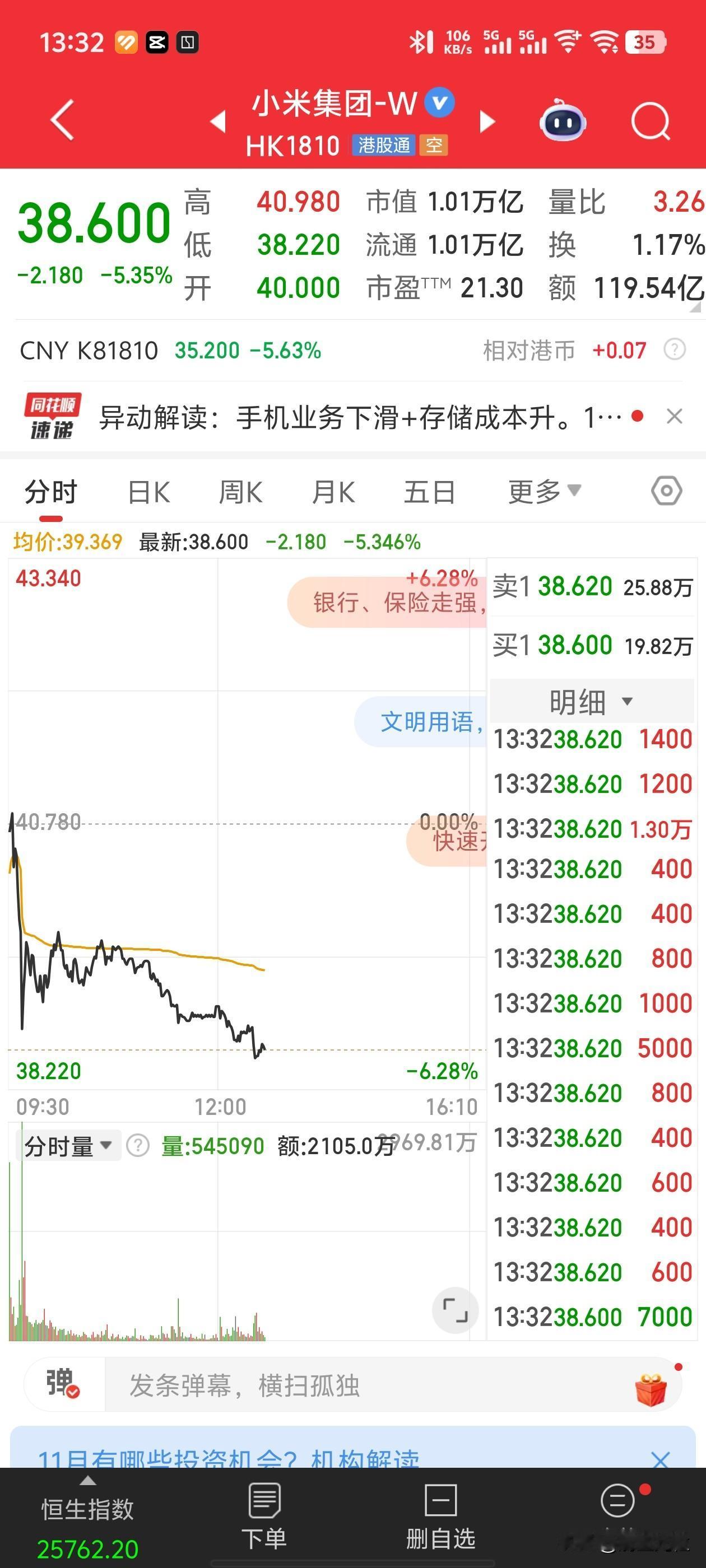
Task: Close the 异动解读 news banner
Action: (674, 416)
